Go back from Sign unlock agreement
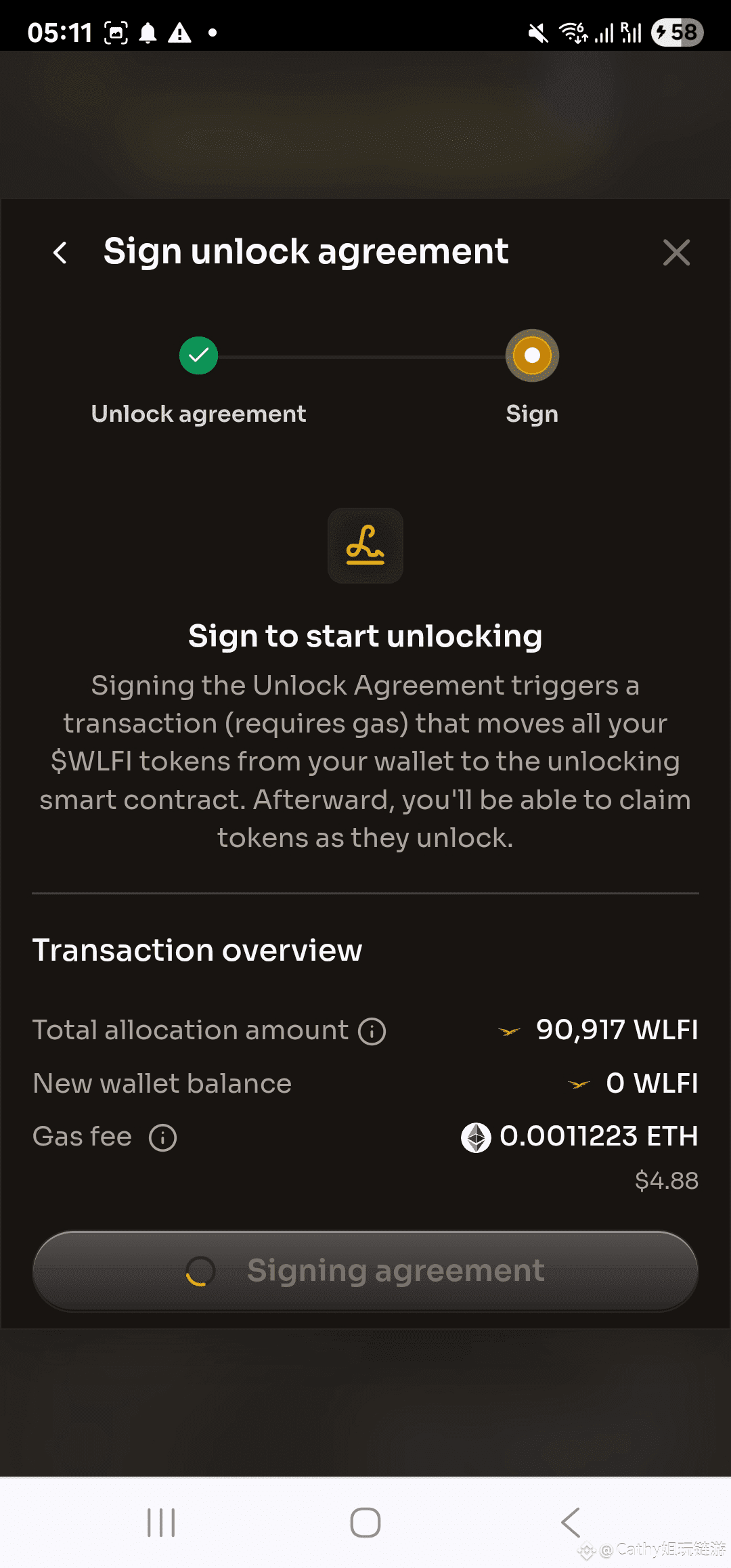This screenshot has height=1568, width=731. [60, 253]
